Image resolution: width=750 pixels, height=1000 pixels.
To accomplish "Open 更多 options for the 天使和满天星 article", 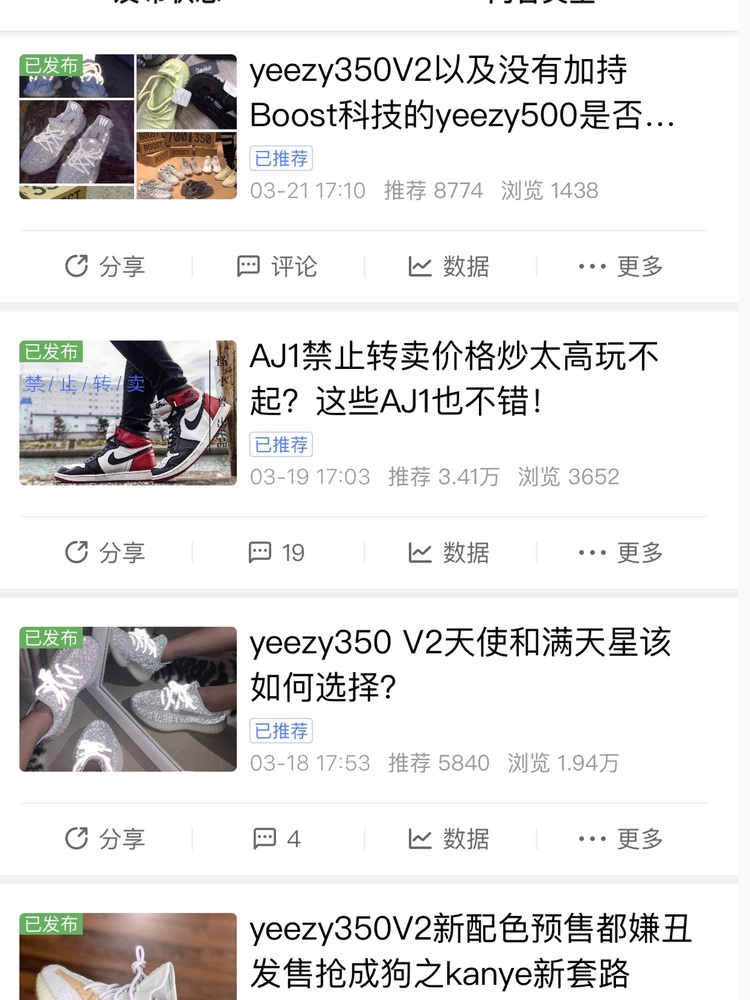I will (621, 838).
